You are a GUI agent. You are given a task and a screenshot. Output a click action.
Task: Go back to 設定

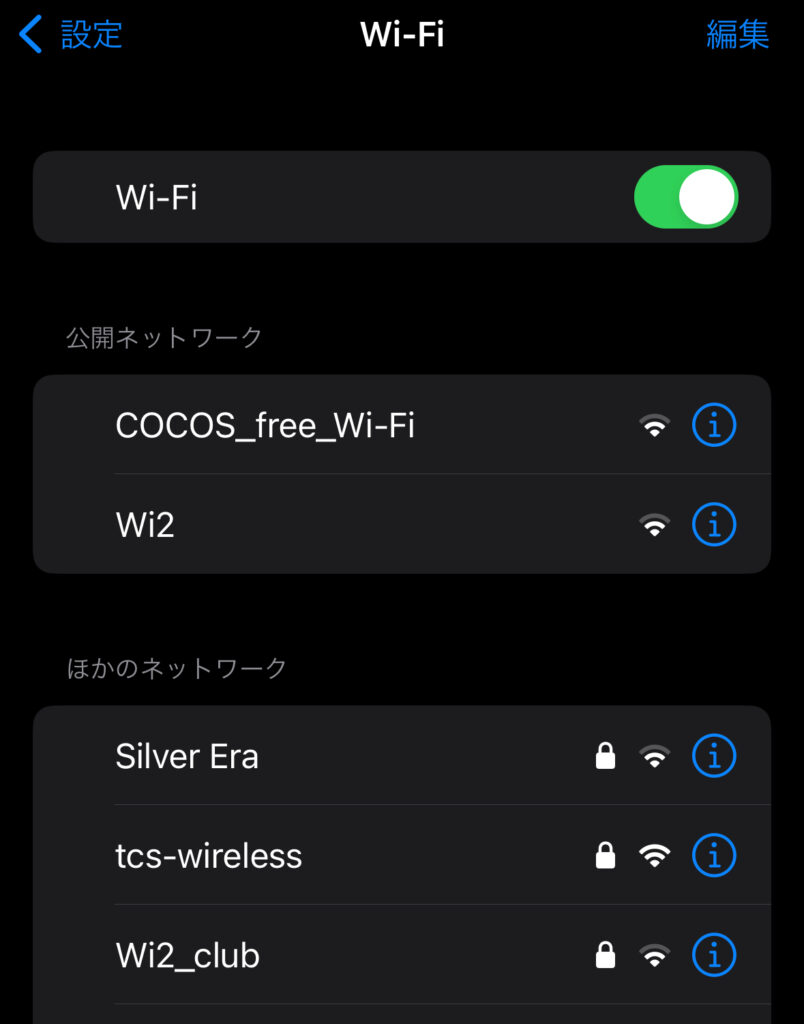(70, 35)
